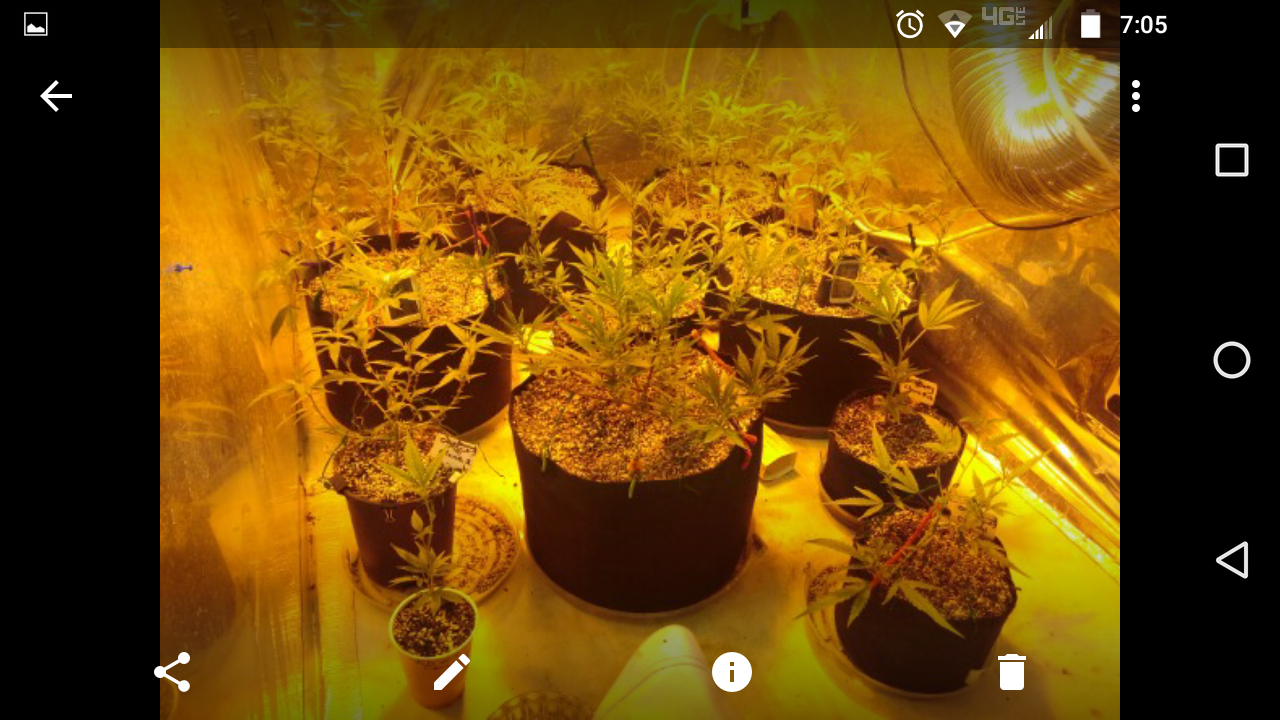Viewport: 1280px width, 720px height.
Task: Share this photo
Action: click(x=172, y=672)
